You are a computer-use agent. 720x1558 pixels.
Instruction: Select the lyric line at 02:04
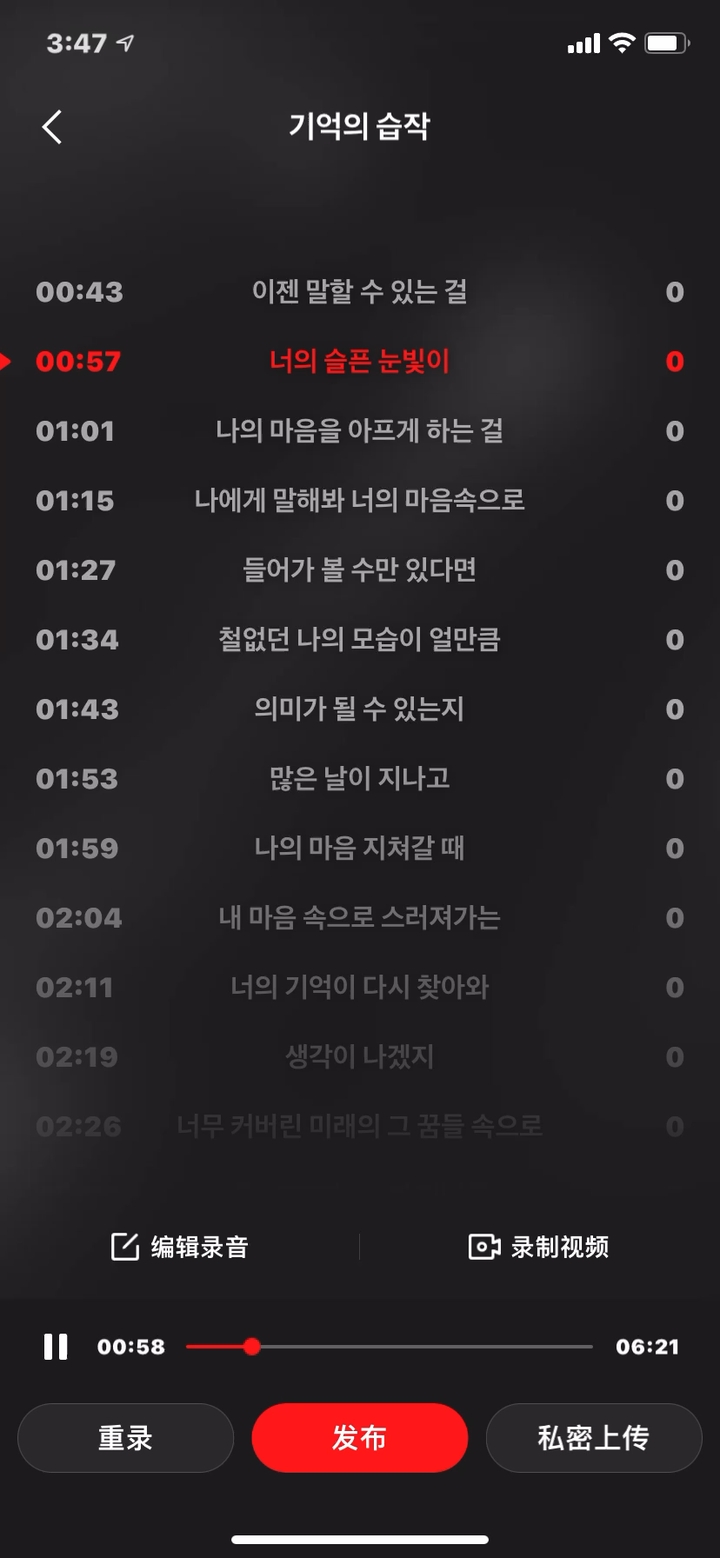[359, 917]
